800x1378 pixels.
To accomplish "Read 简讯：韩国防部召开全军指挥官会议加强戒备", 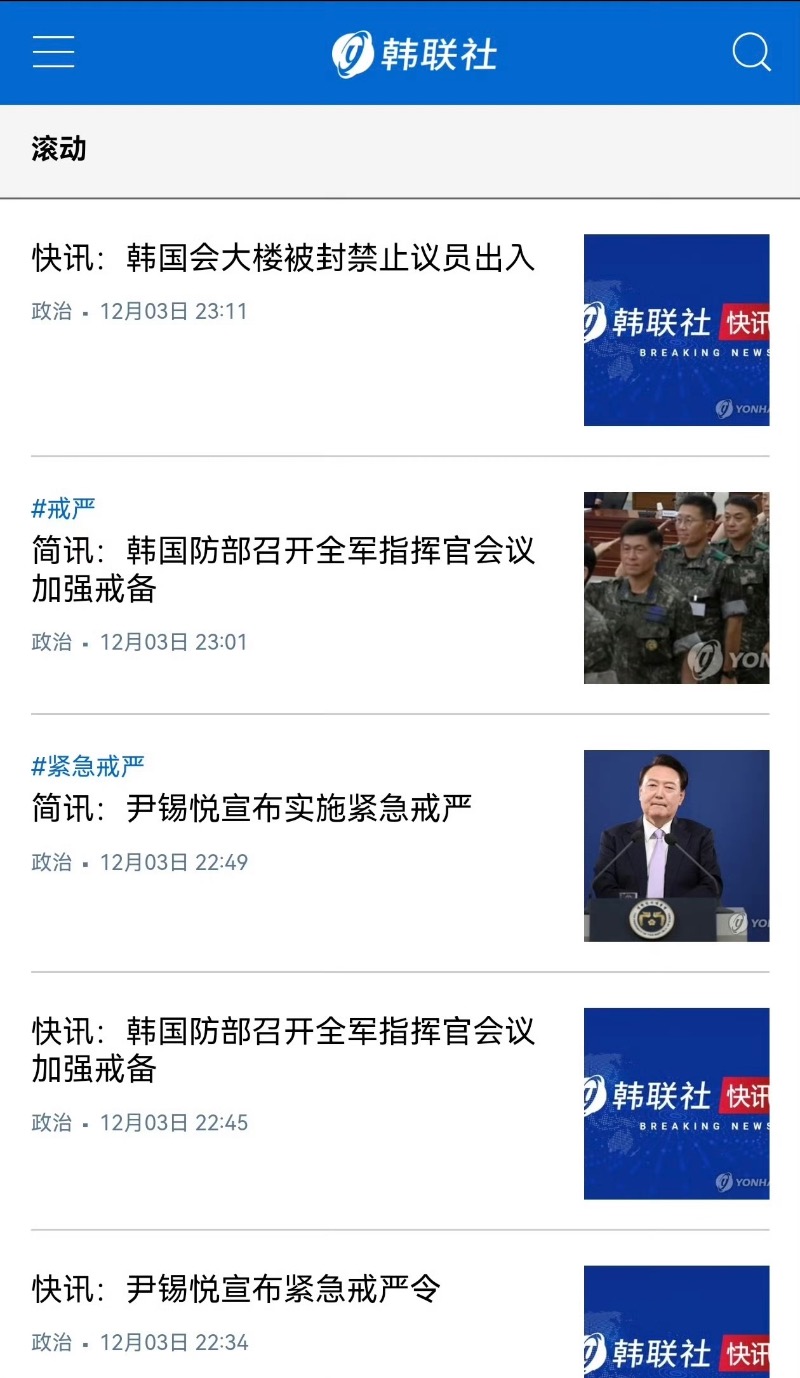I will pos(283,569).
